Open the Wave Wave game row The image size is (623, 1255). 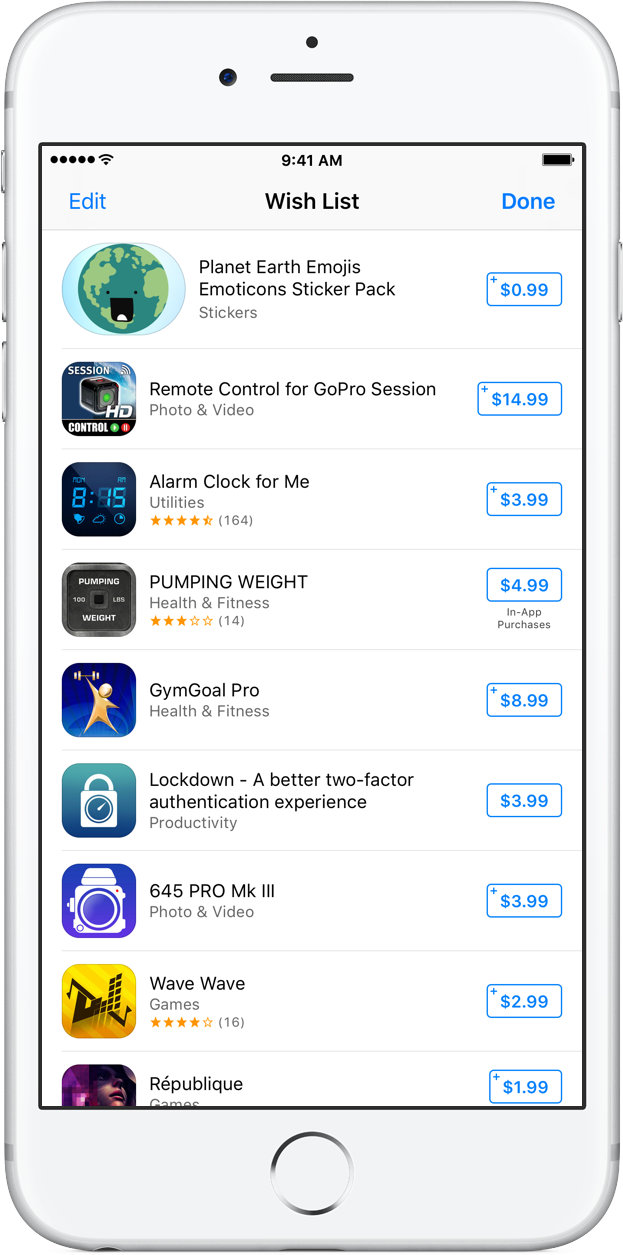[x=197, y=1000]
